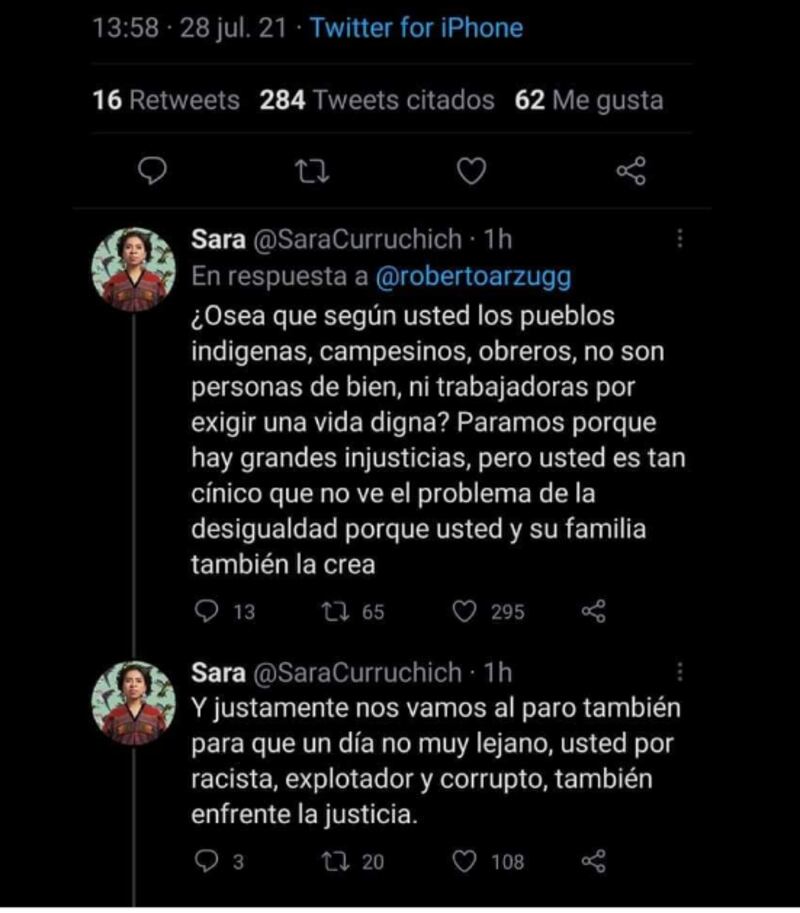Open the 284 Tweets citados list

(377, 101)
